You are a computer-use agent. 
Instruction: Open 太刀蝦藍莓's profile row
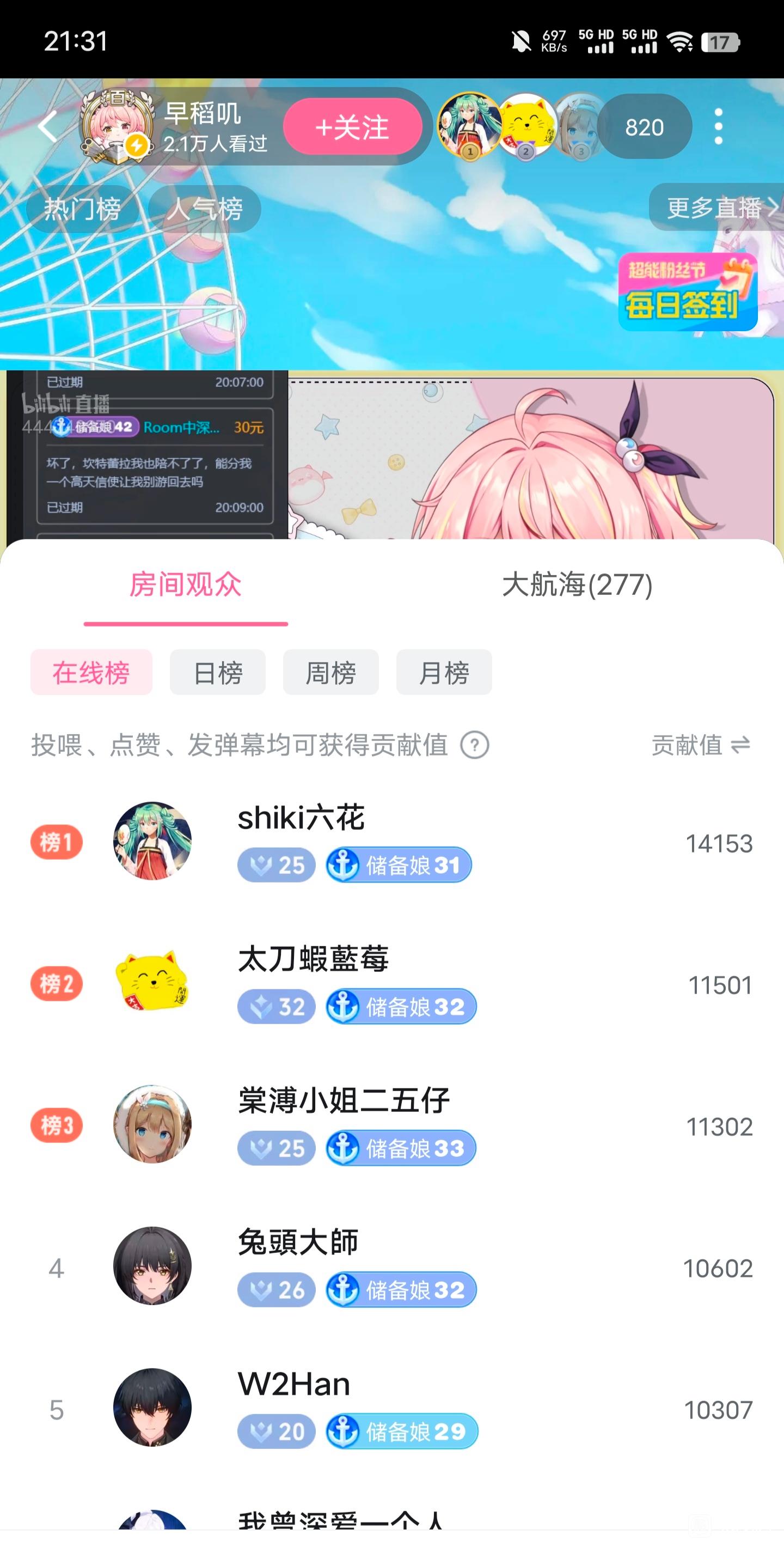pos(391,983)
